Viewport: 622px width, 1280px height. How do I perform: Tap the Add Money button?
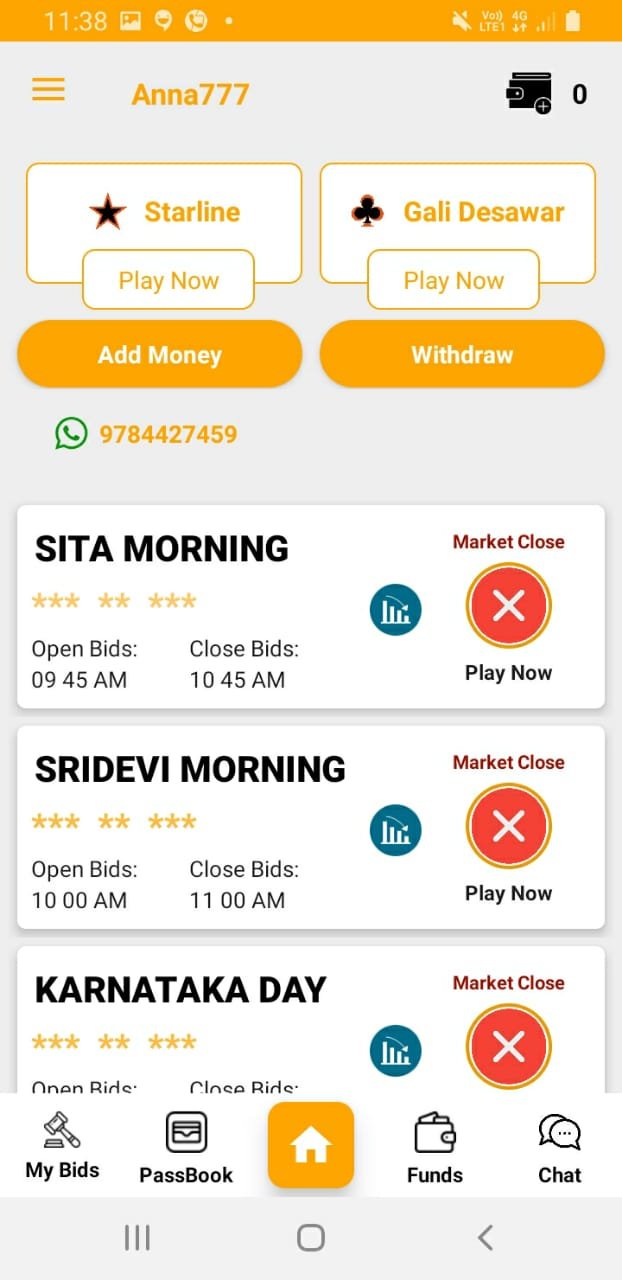point(159,354)
